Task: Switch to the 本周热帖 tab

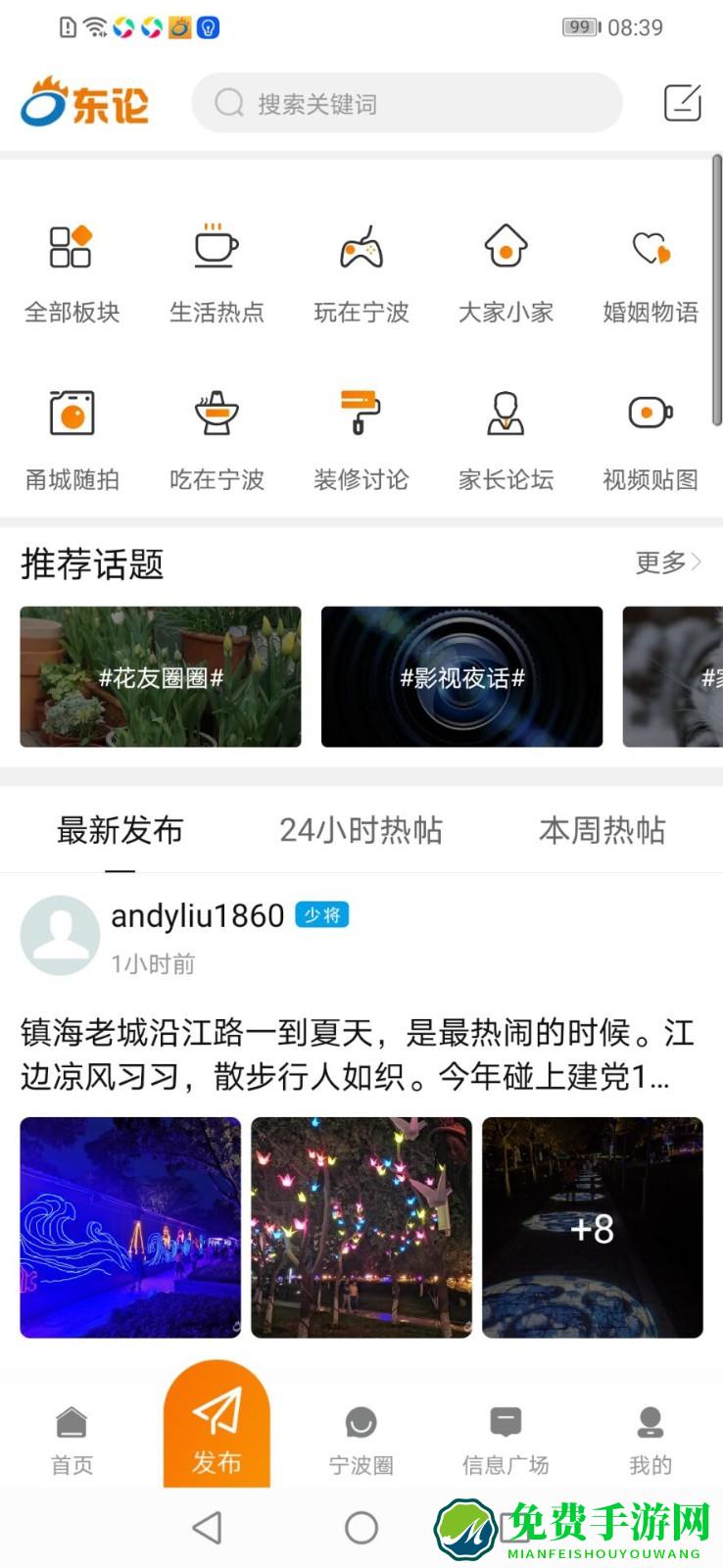Action: click(602, 830)
